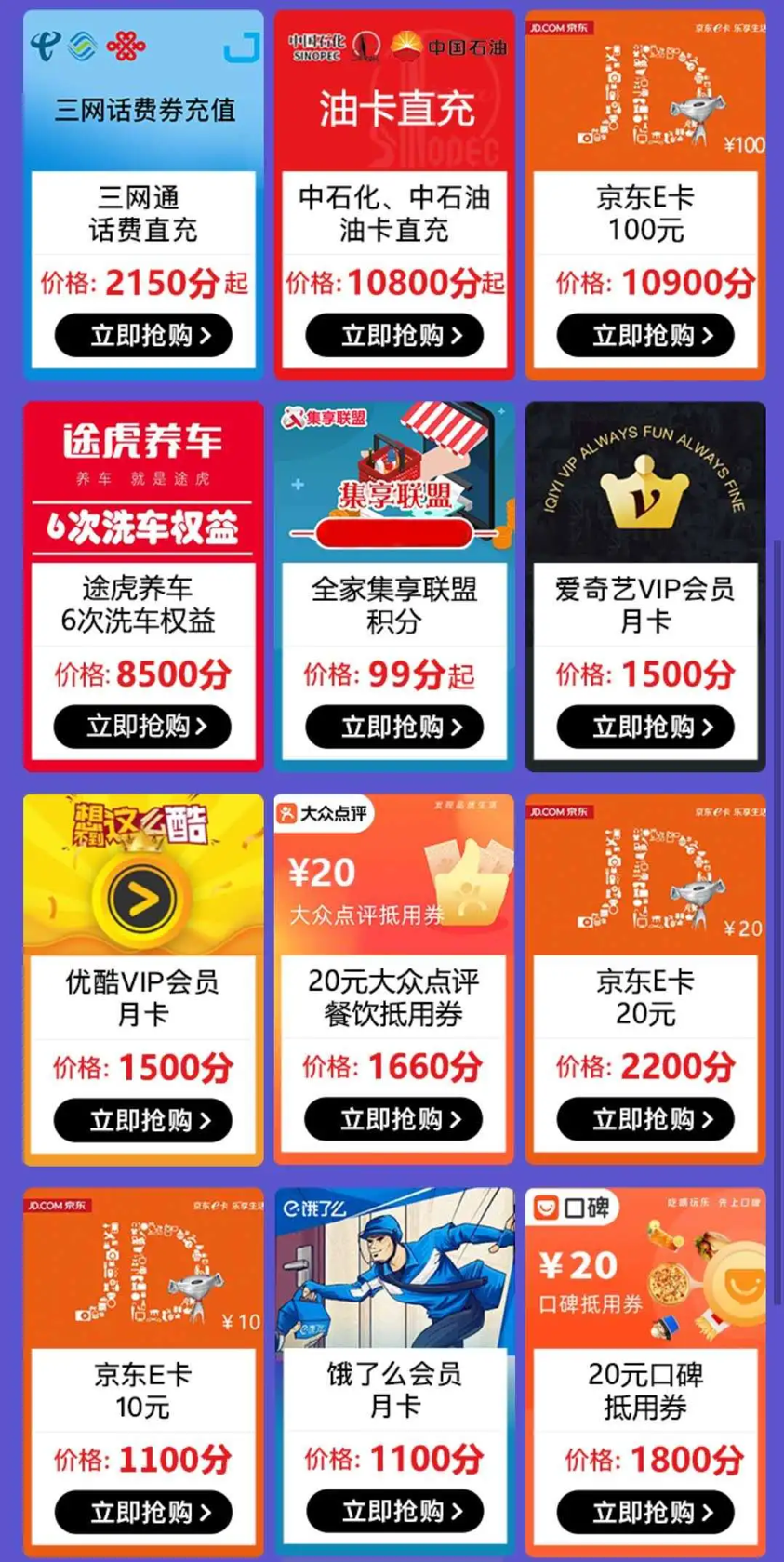Grab the 全家集享联盟积分 offer
This screenshot has height=1562, width=784.
394,727
